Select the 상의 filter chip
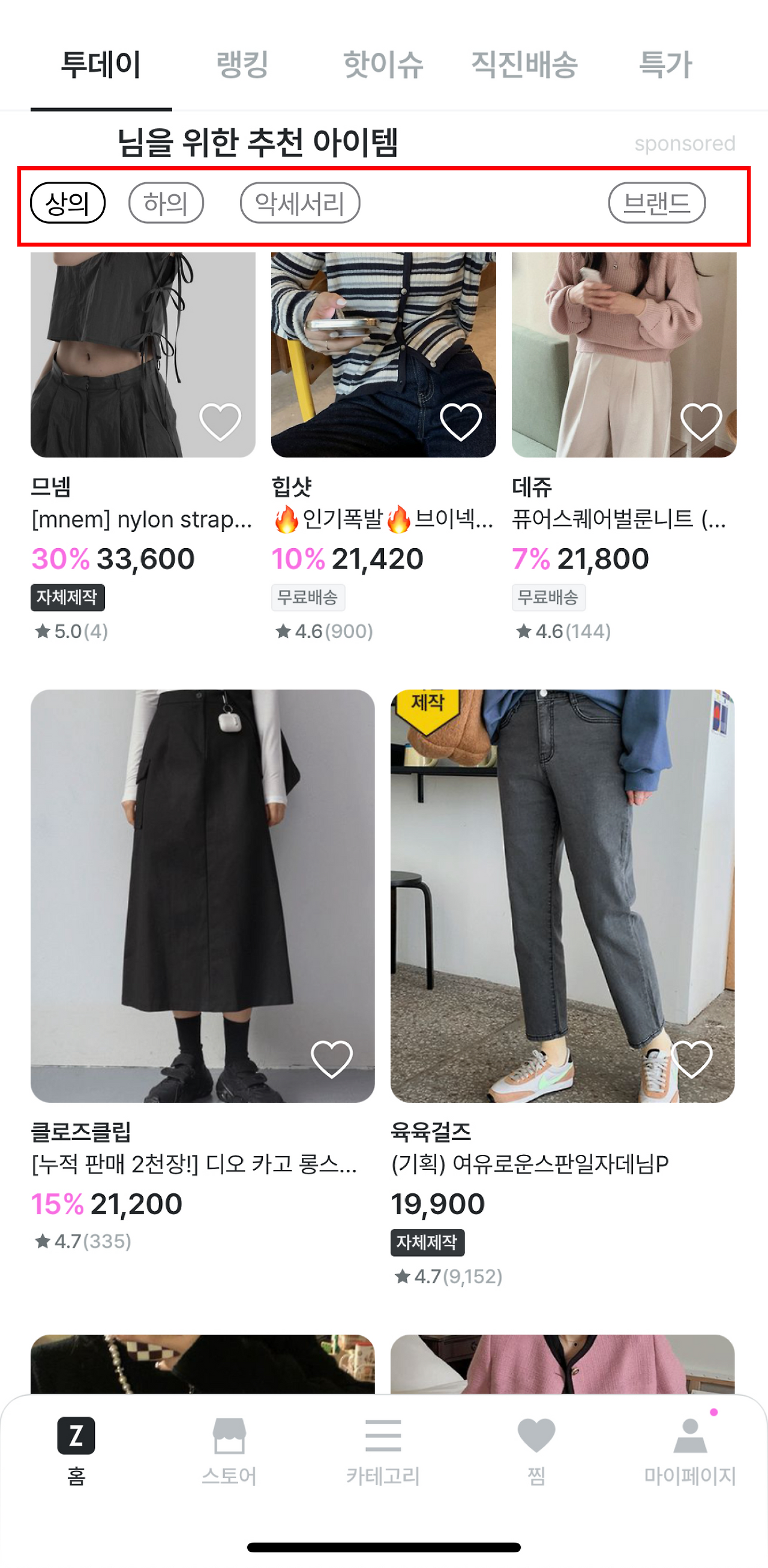Viewport: 768px width, 1568px height. click(68, 203)
